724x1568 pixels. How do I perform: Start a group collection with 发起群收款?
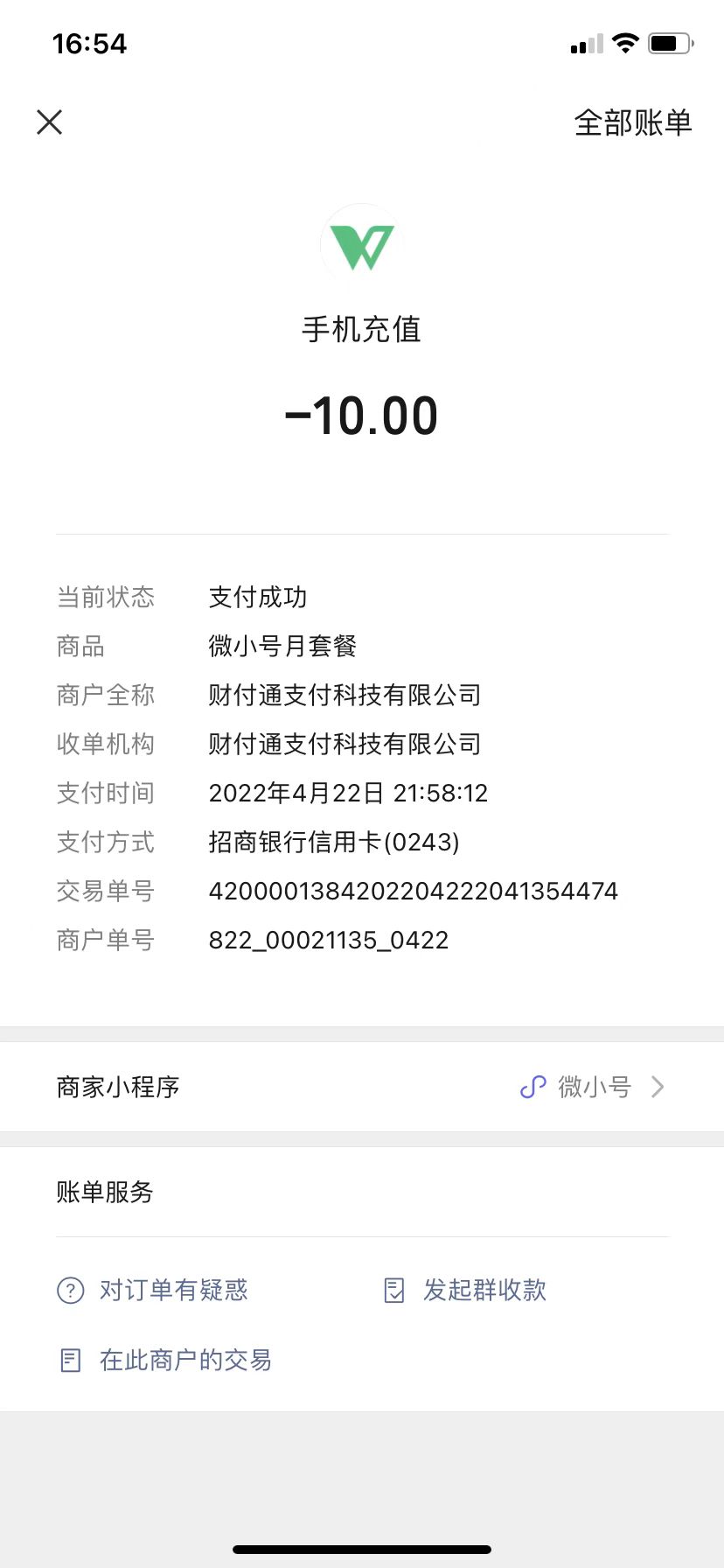click(x=465, y=1290)
